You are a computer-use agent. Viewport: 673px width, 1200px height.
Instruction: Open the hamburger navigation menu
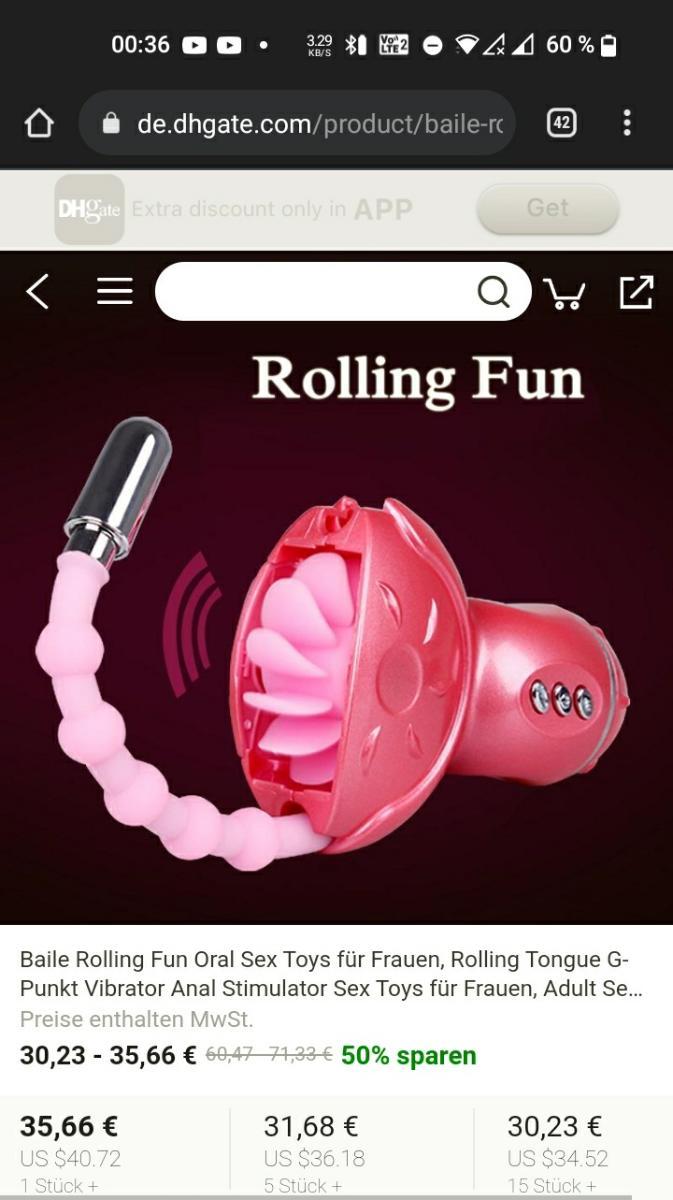pyautogui.click(x=115, y=292)
